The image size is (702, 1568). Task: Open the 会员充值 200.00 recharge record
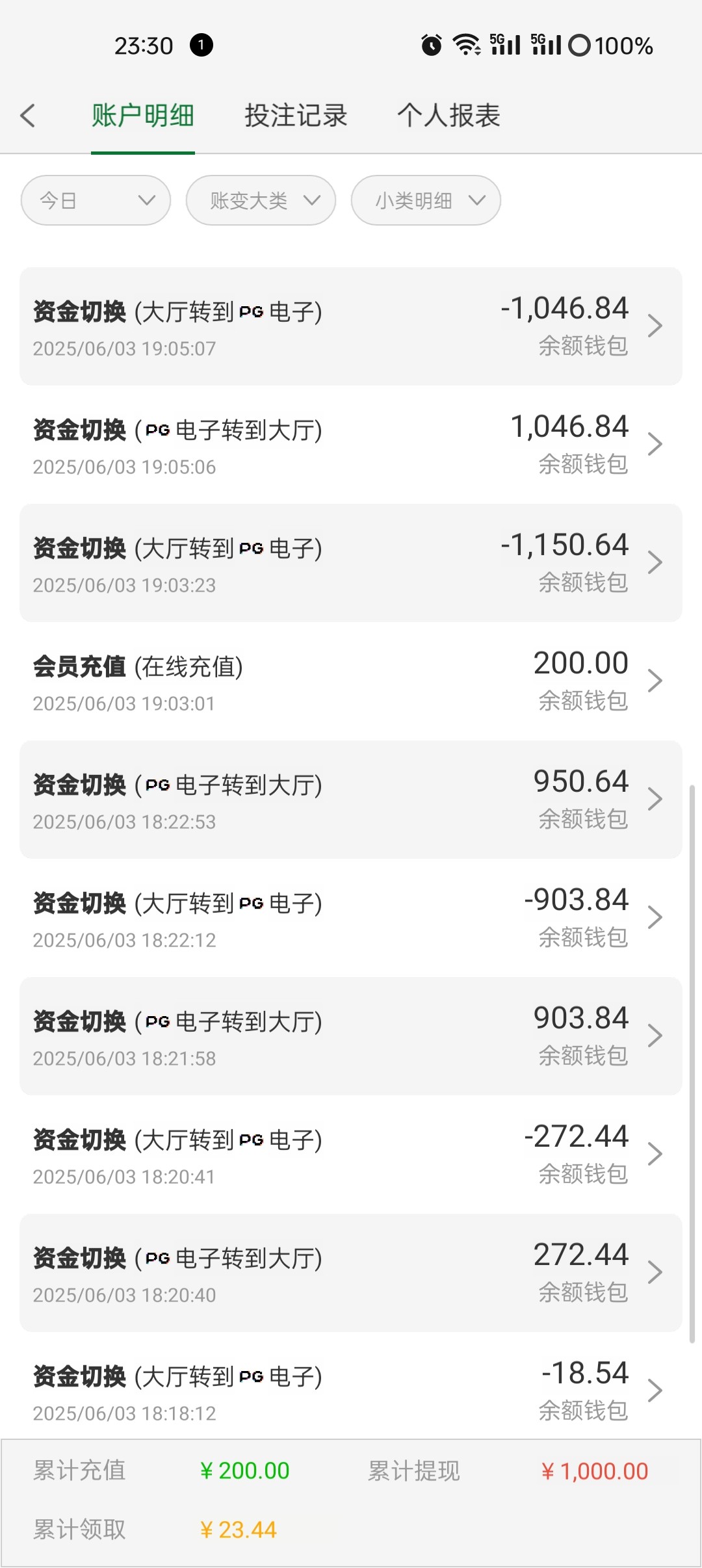pyautogui.click(x=351, y=681)
